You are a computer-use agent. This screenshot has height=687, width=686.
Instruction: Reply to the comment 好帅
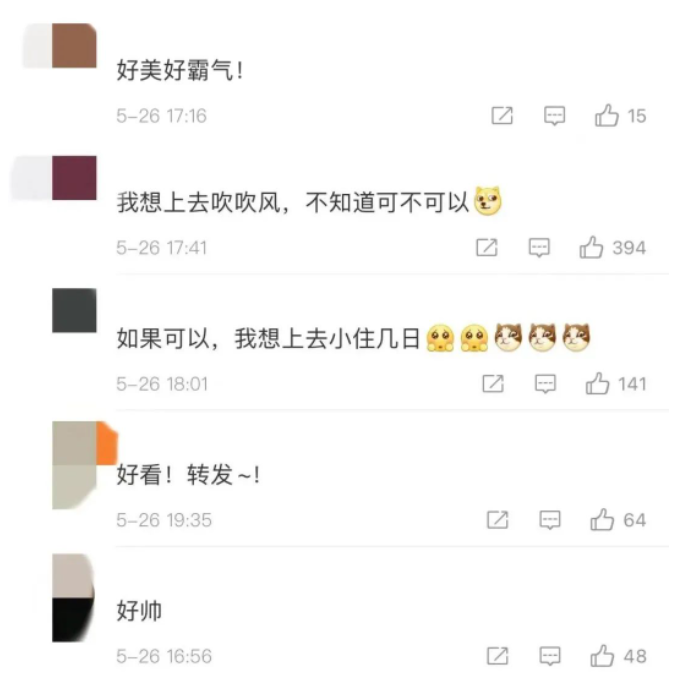550,656
